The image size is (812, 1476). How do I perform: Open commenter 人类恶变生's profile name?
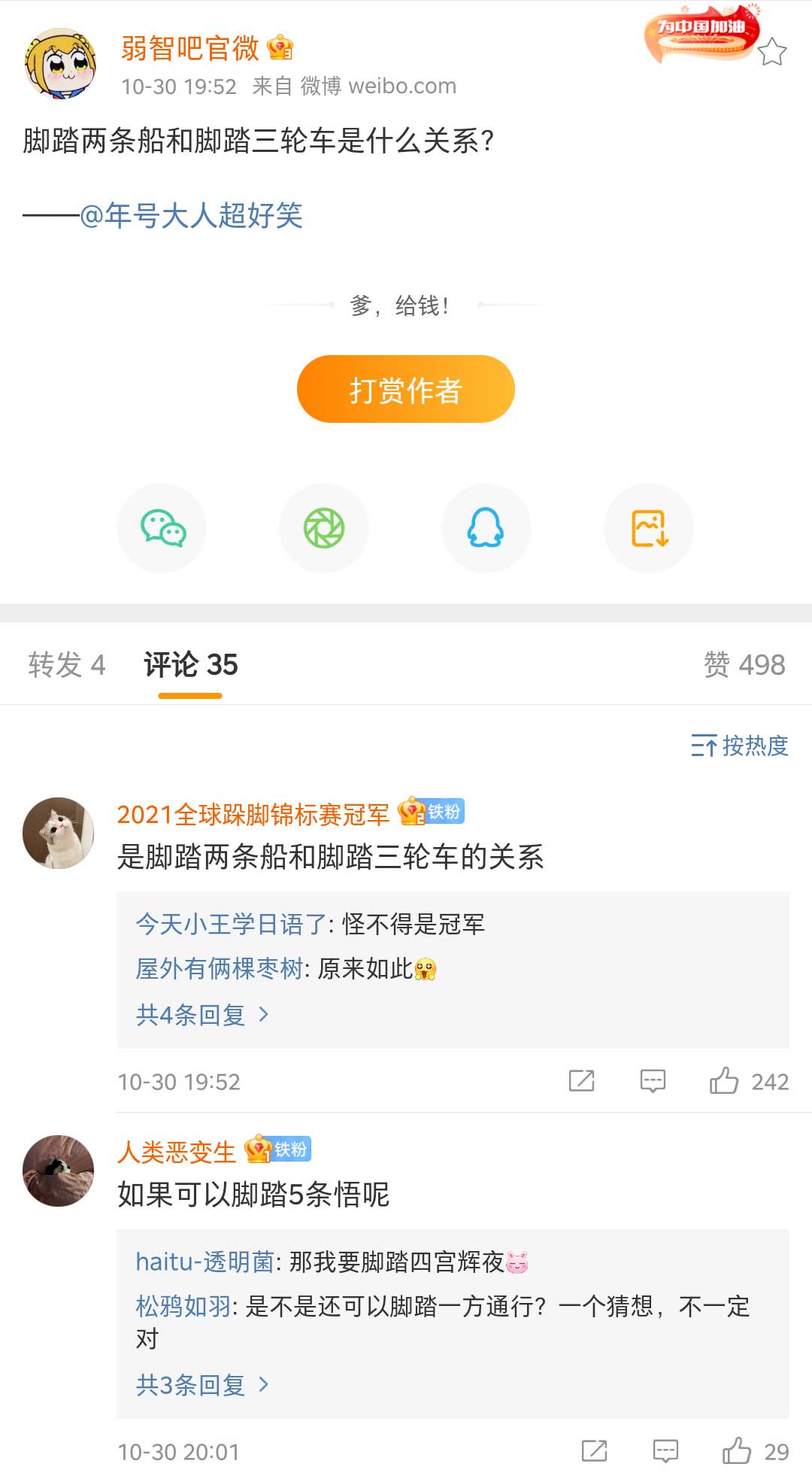click(177, 1152)
